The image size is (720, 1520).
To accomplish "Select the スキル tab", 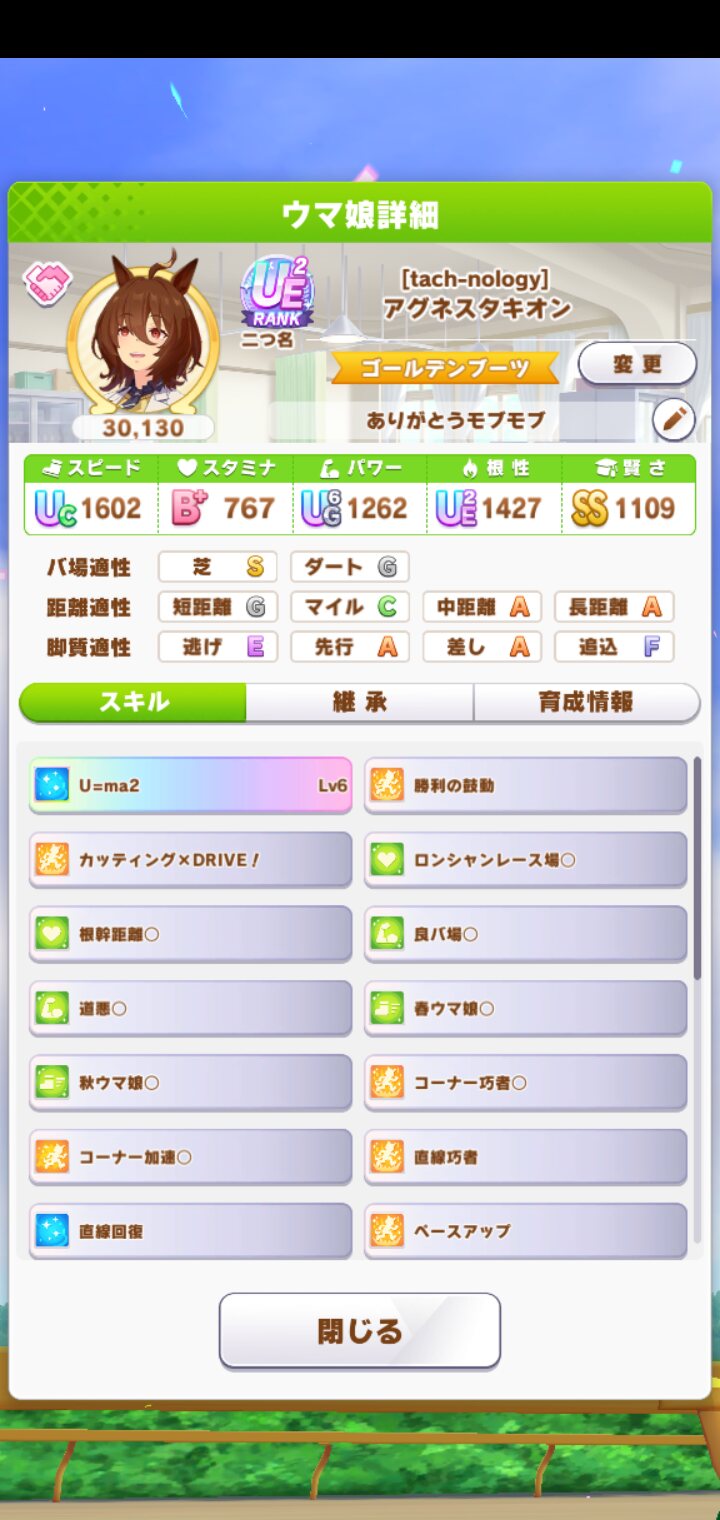I will (133, 702).
